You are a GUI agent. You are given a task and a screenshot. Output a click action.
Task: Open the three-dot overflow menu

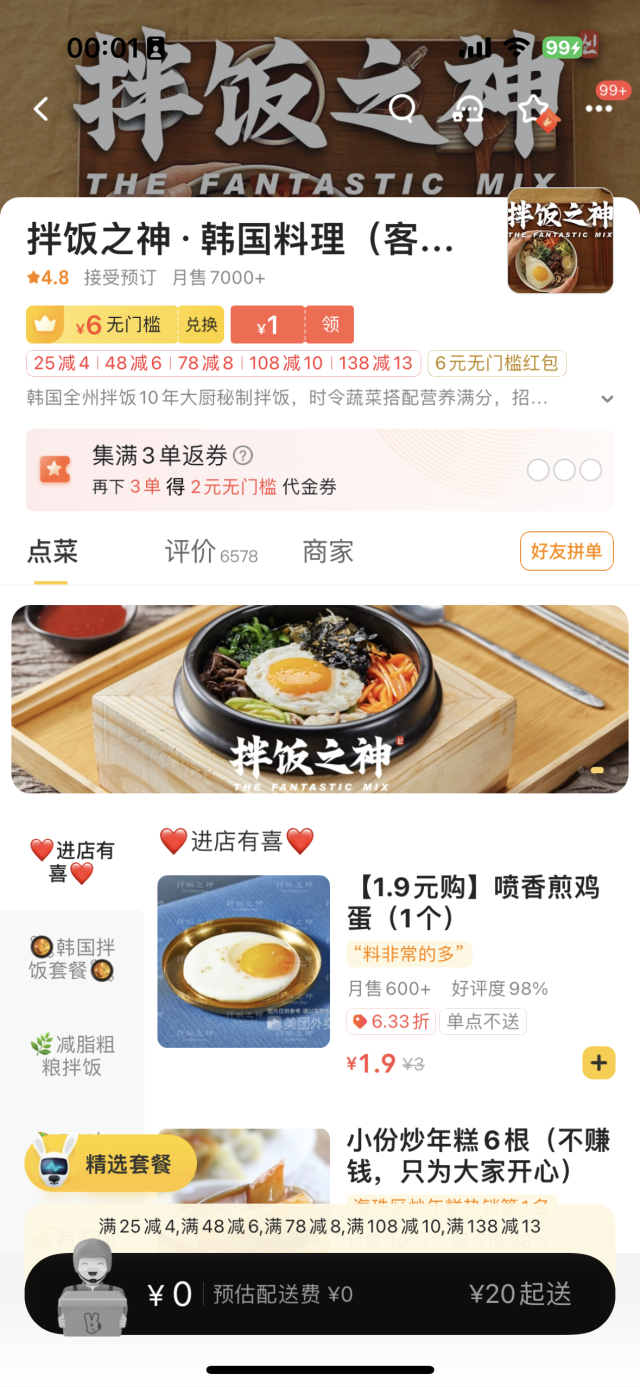click(x=598, y=109)
